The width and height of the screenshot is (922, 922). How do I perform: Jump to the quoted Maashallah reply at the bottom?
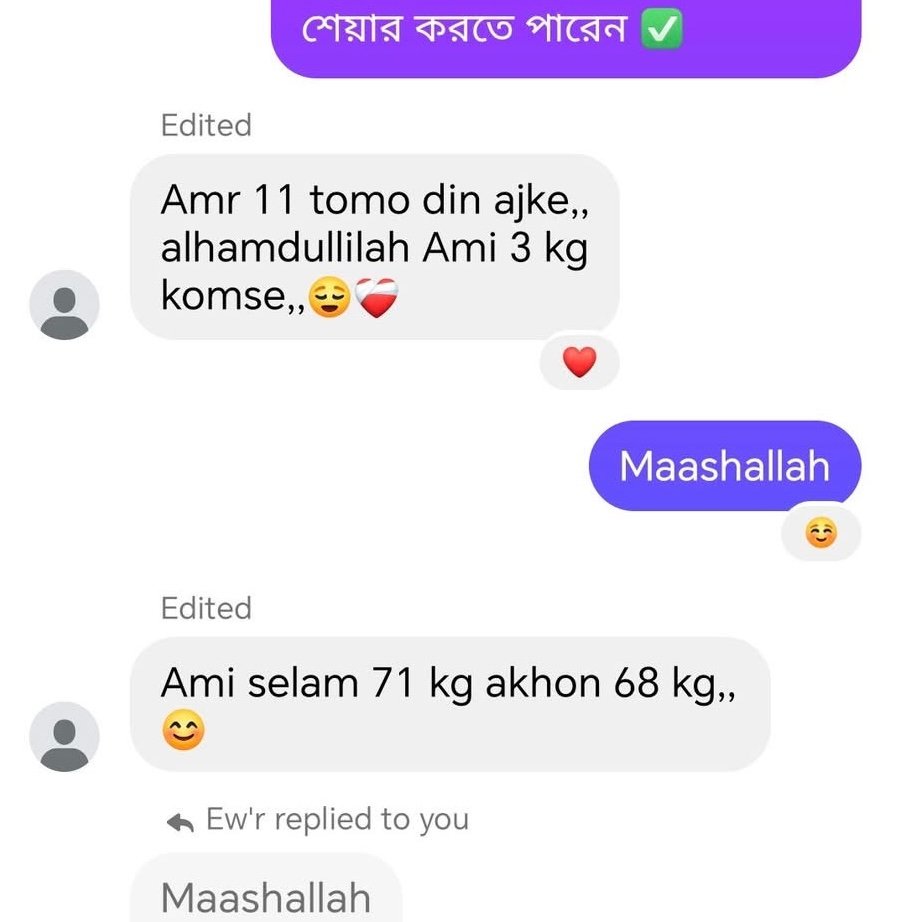click(266, 894)
